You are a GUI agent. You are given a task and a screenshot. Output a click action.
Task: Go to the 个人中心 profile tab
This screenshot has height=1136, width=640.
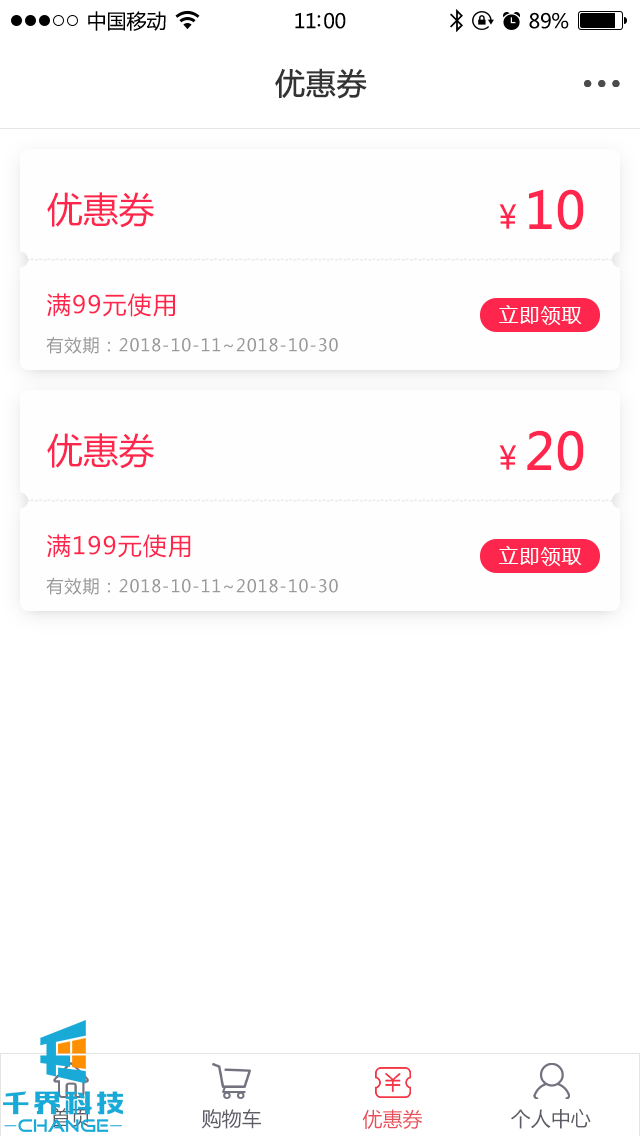tap(551, 1096)
